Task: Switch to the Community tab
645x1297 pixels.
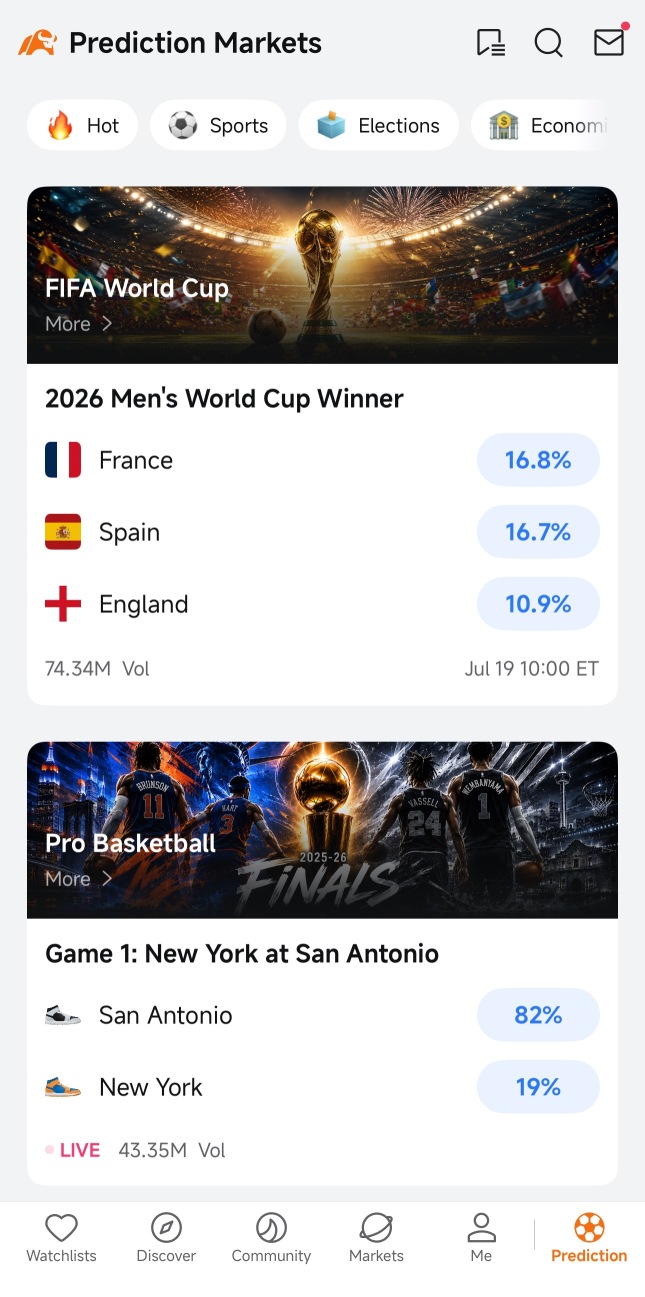Action: 271,1238
